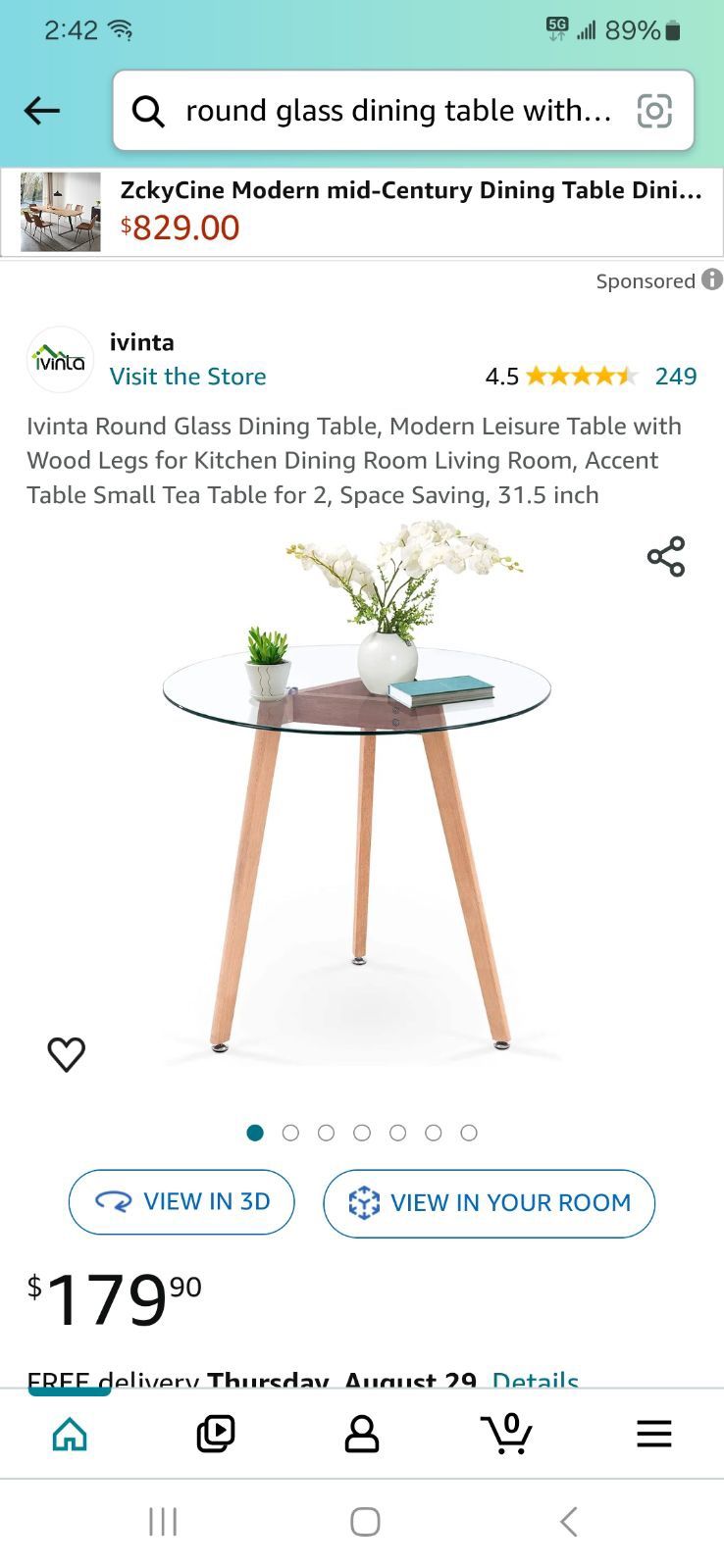Switch to the Home tab
The height and width of the screenshot is (1568, 724).
point(70,1435)
